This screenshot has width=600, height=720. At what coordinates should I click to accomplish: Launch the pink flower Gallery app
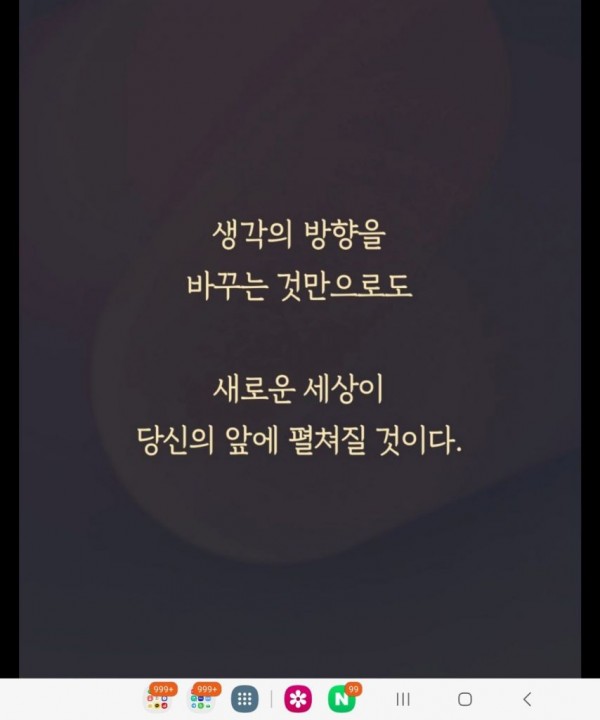[x=298, y=699]
